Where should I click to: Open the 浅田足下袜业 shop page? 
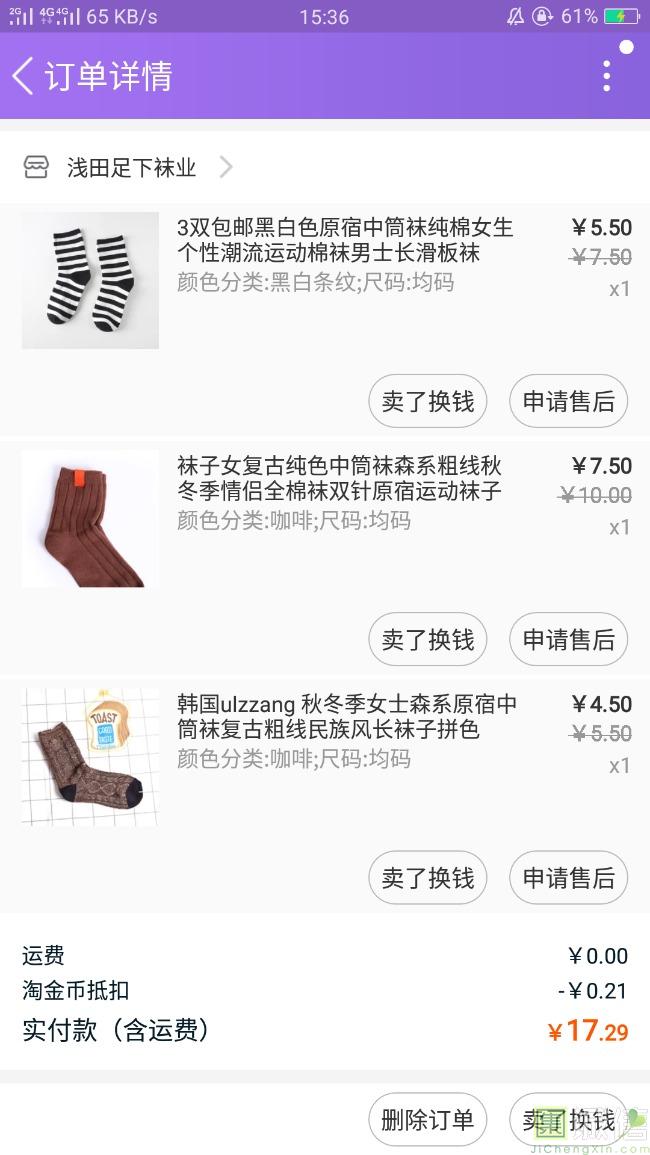[130, 168]
